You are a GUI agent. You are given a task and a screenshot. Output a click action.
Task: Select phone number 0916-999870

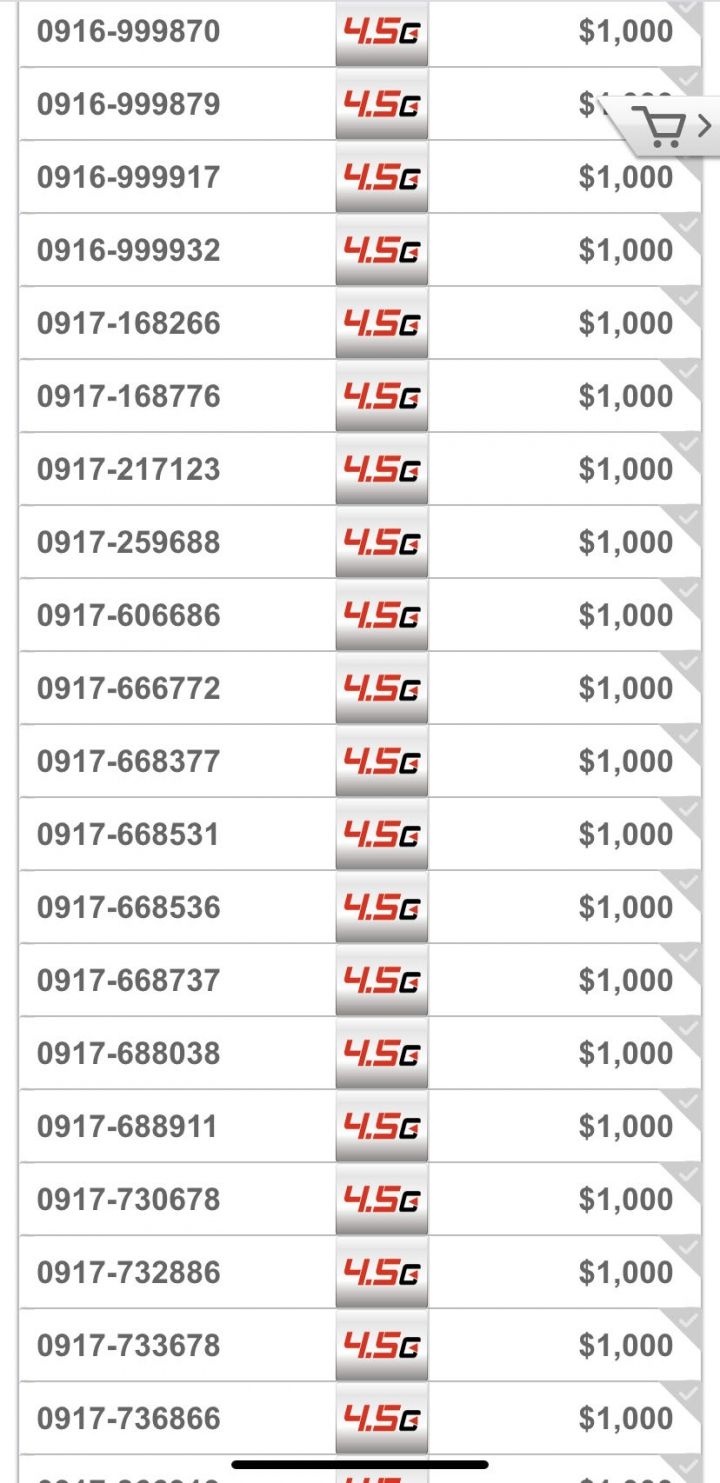[x=360, y=32]
